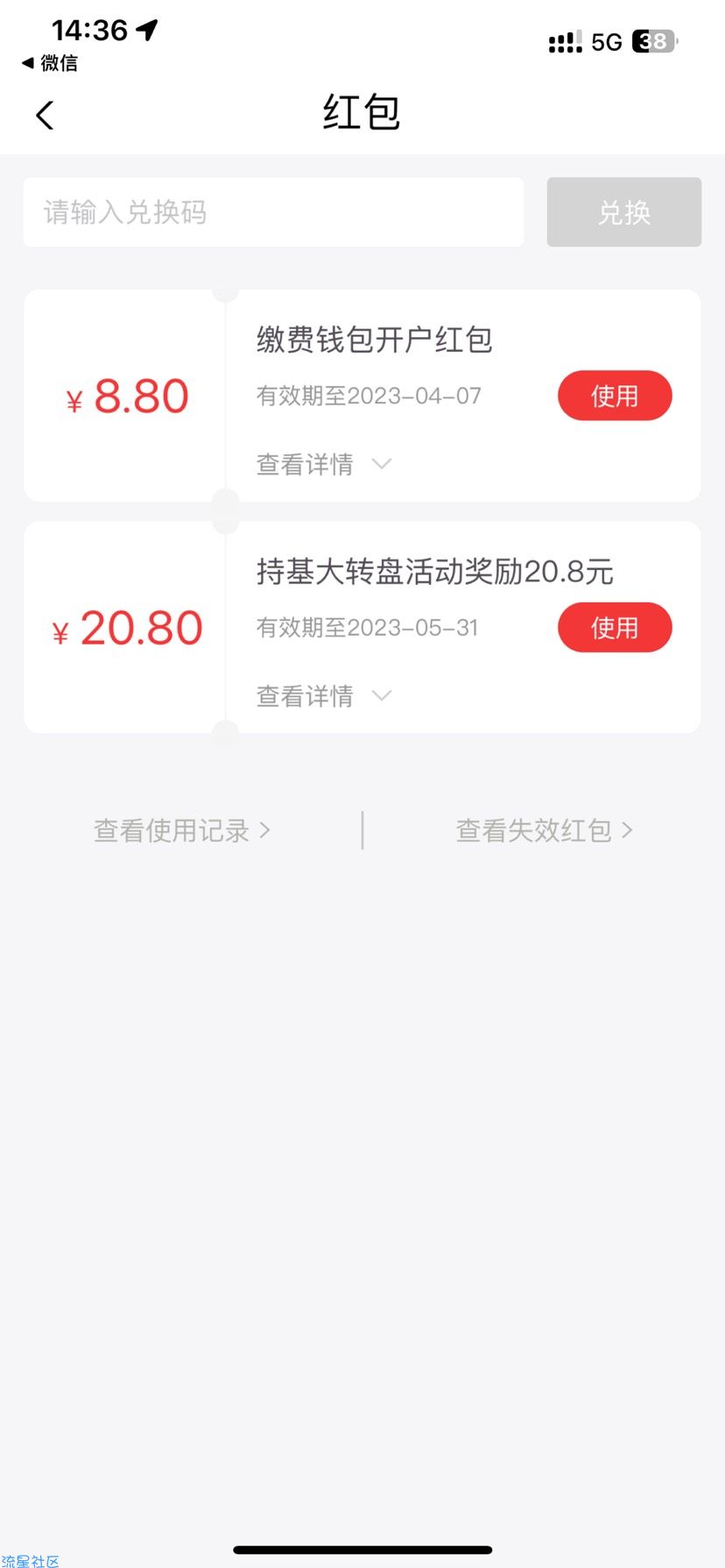The height and width of the screenshot is (1568, 725).
Task: Return to 微信 via status bar link
Action: pos(50,63)
